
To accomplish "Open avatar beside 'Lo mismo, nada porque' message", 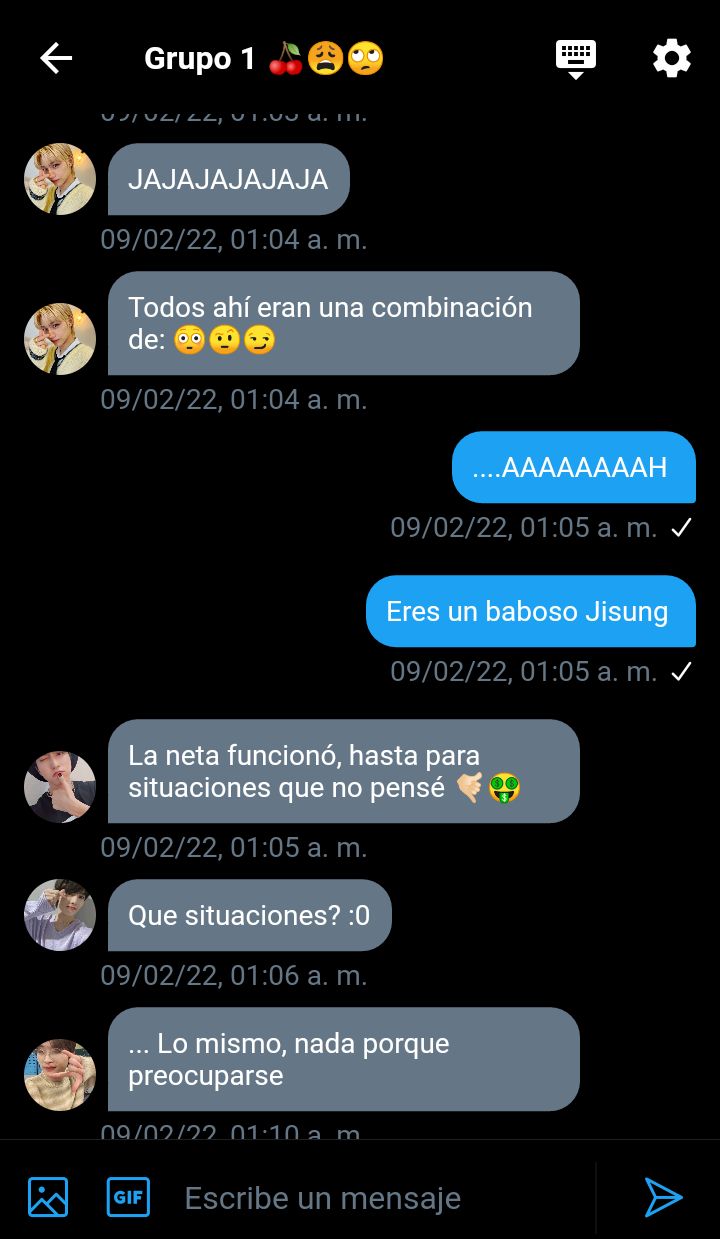I will coord(60,1075).
